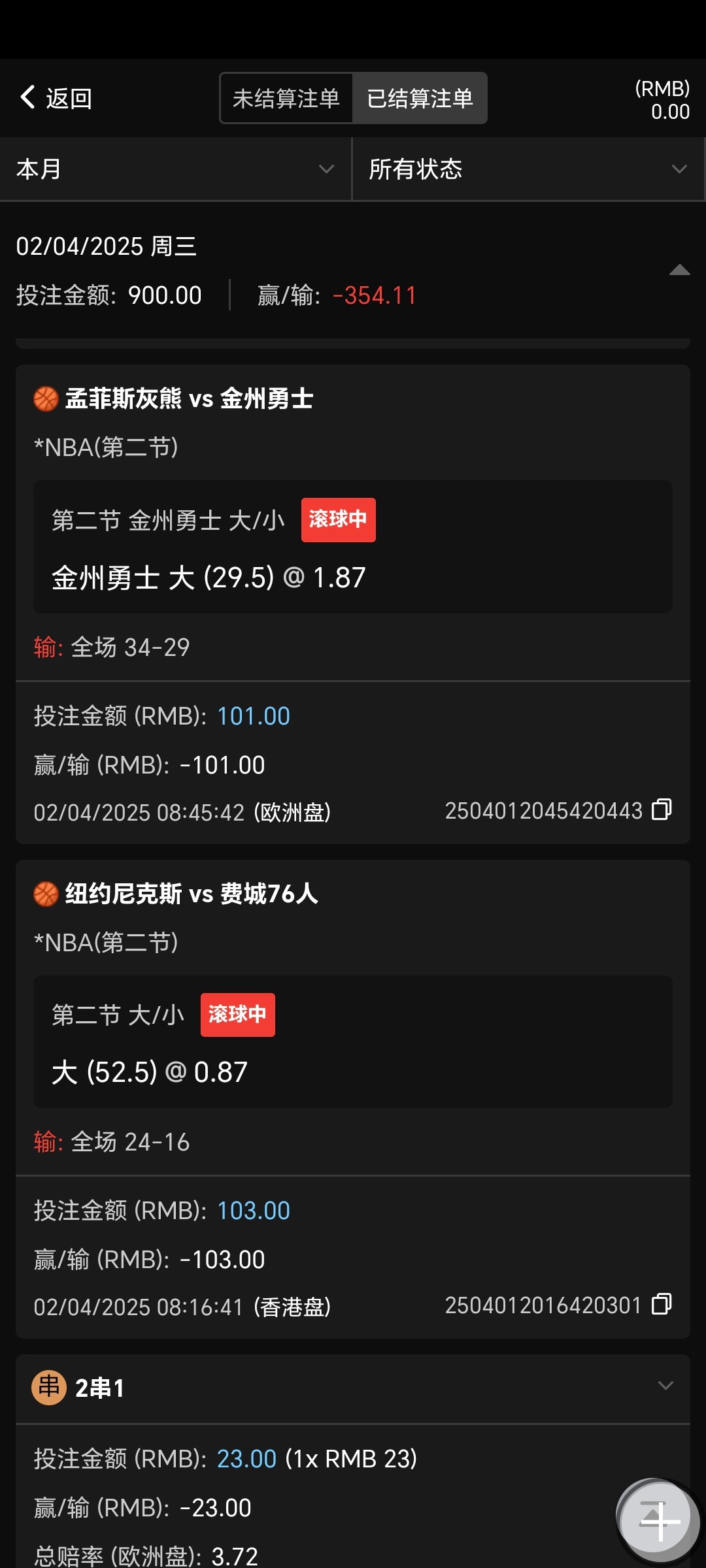Expand the 2串1 parlay details
The width and height of the screenshot is (706, 1568).
(x=665, y=1386)
